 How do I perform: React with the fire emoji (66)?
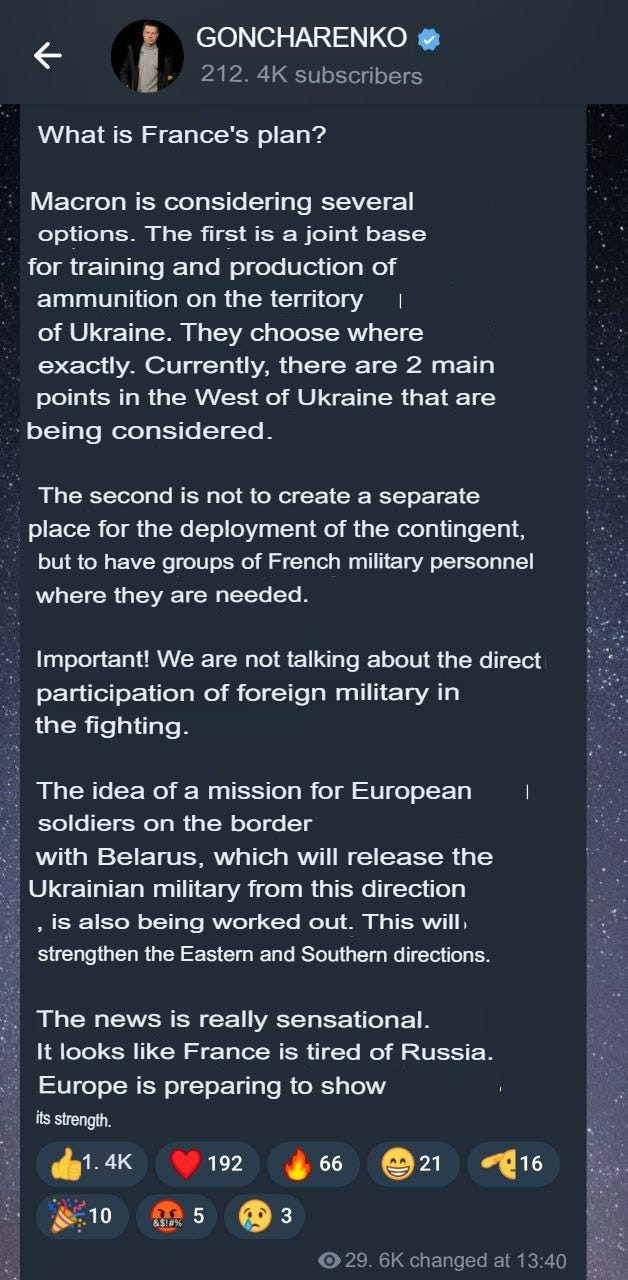(312, 1163)
